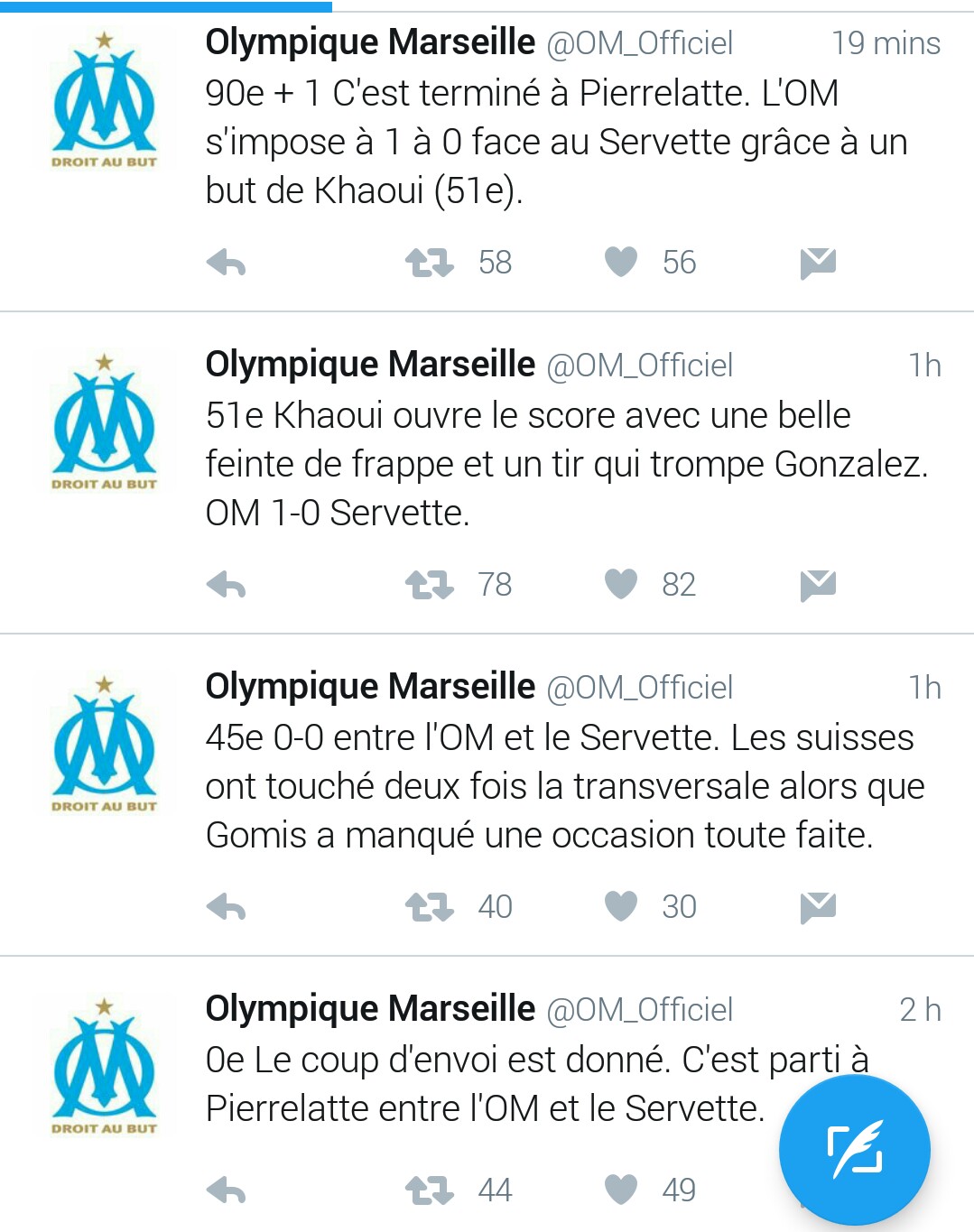Viewport: 974px width, 1232px height.
Task: Reply to the 90e + 1 final whistle tweet
Action: coord(226,263)
